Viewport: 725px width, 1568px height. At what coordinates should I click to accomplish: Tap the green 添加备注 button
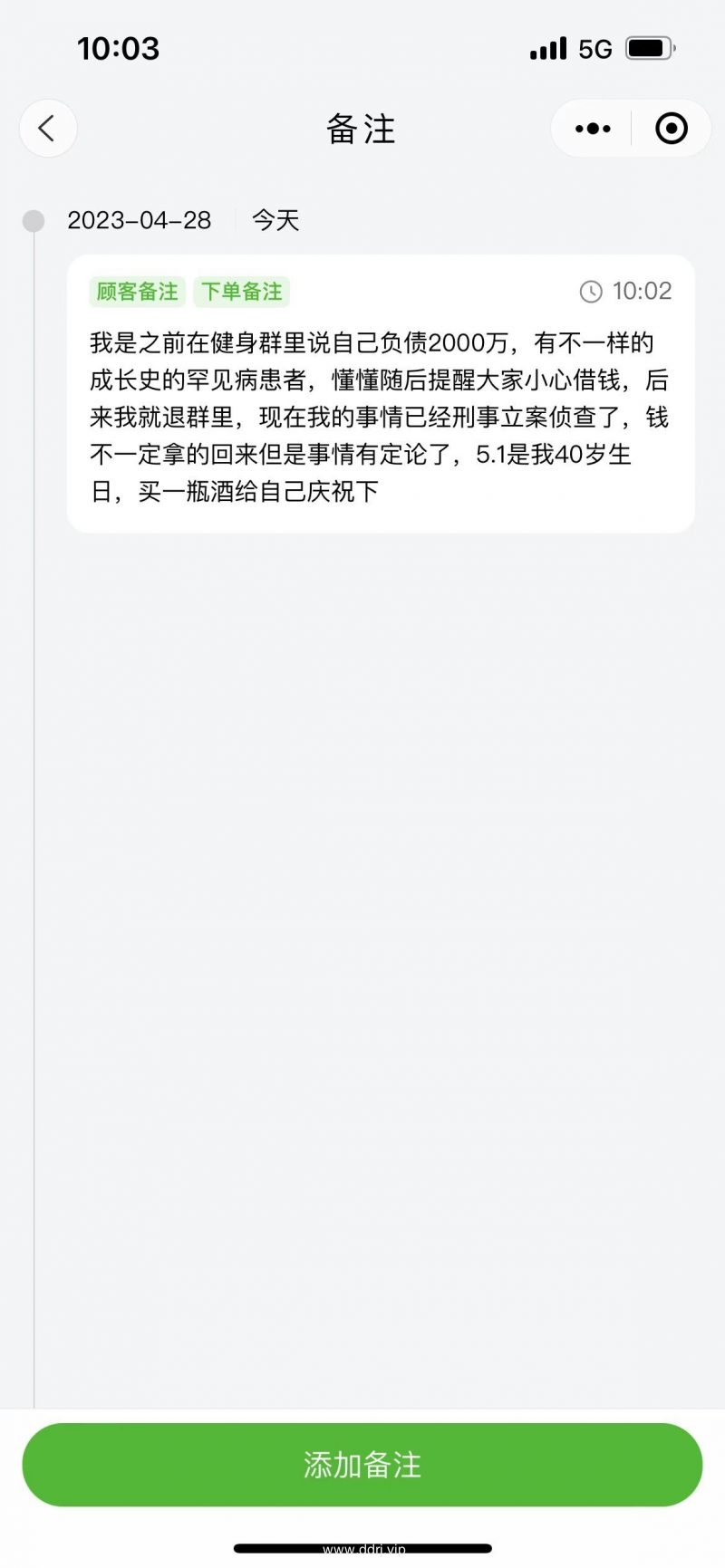pos(362,1465)
